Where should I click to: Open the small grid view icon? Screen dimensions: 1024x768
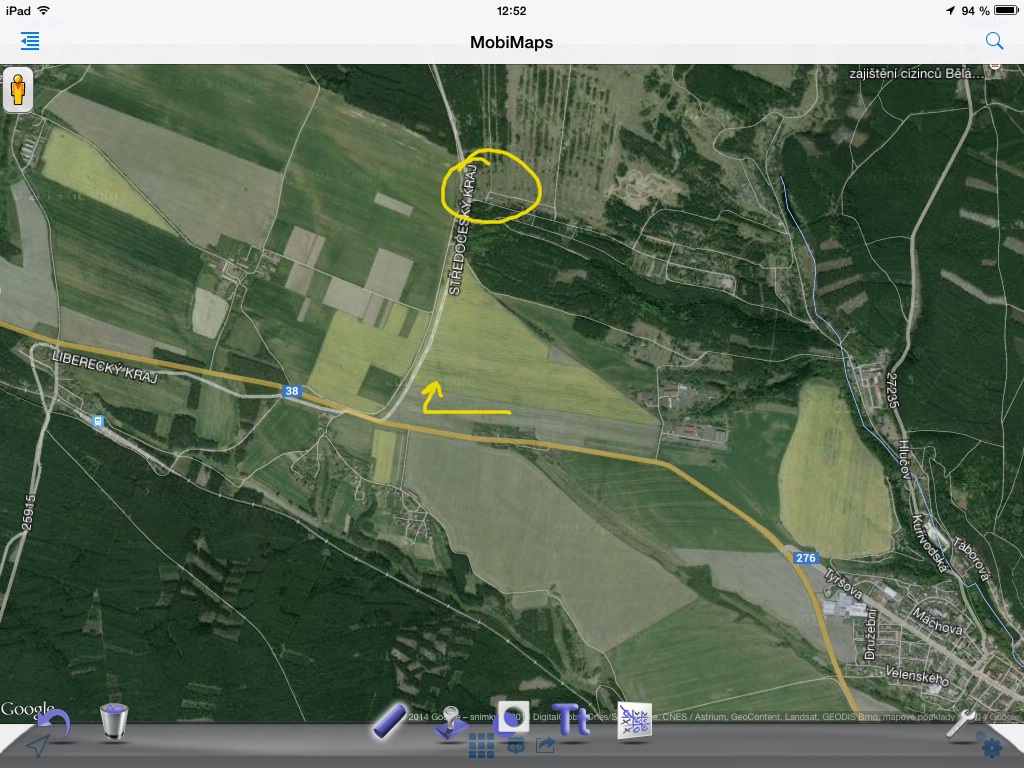coord(481,745)
